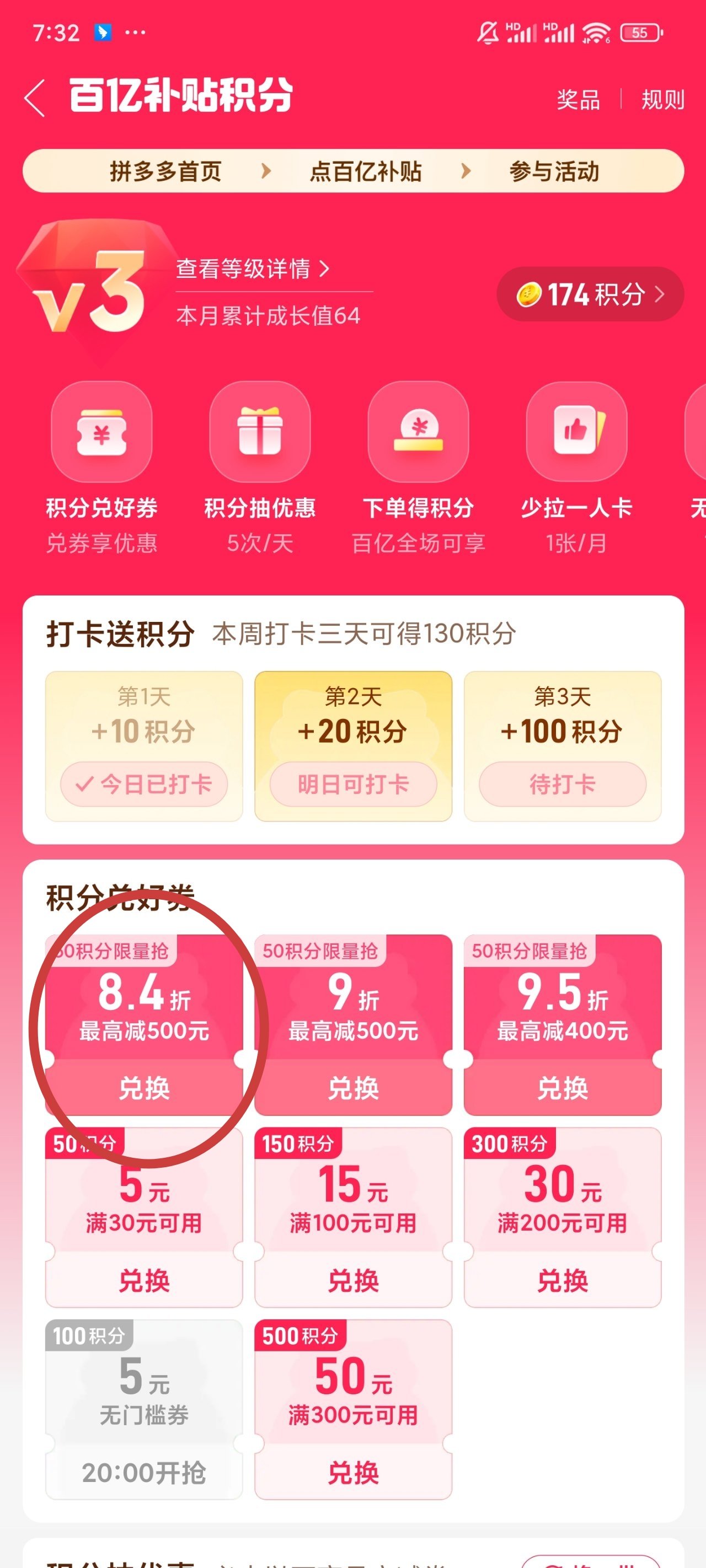
Task: Redeem the 9折 coupon
Action: pos(354,1088)
